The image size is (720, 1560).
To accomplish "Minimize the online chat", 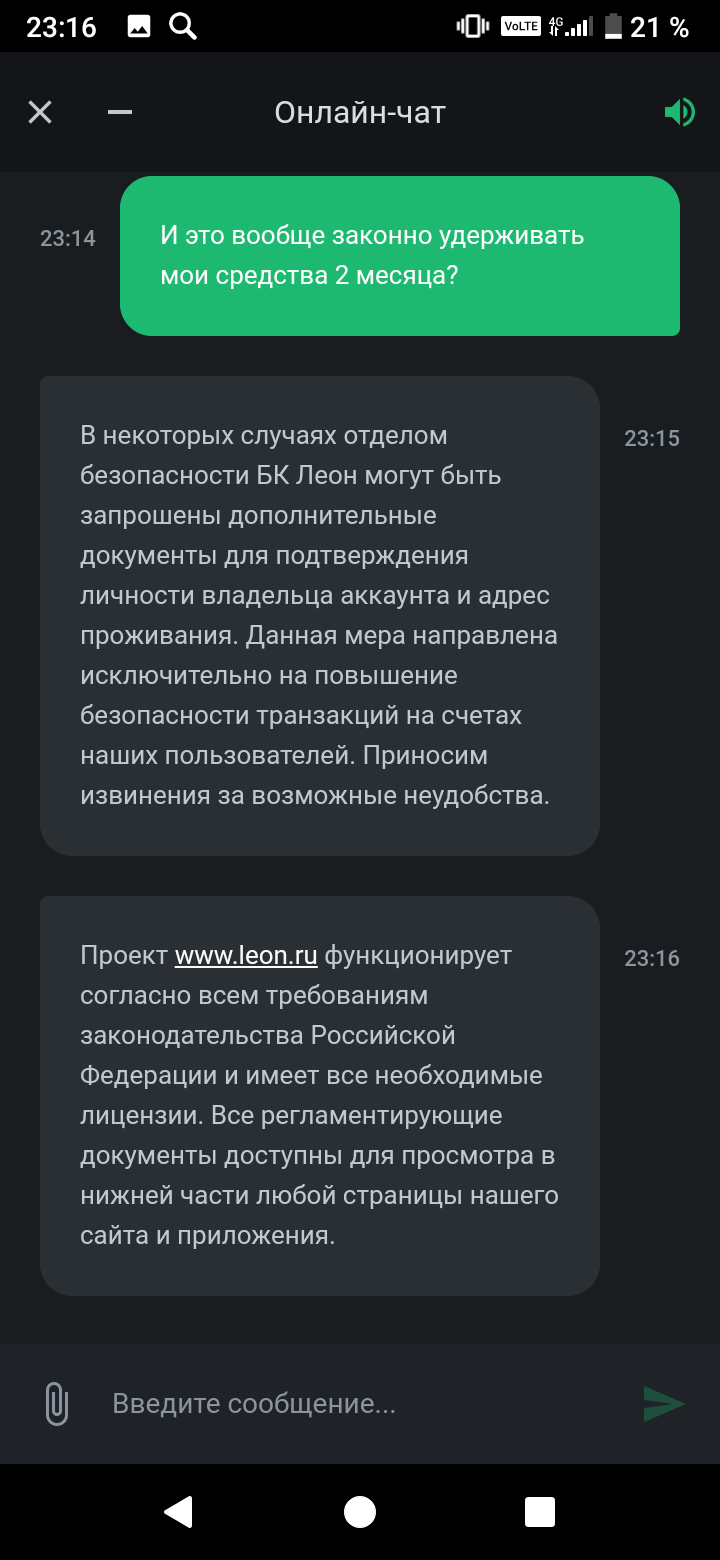I will (x=120, y=112).
